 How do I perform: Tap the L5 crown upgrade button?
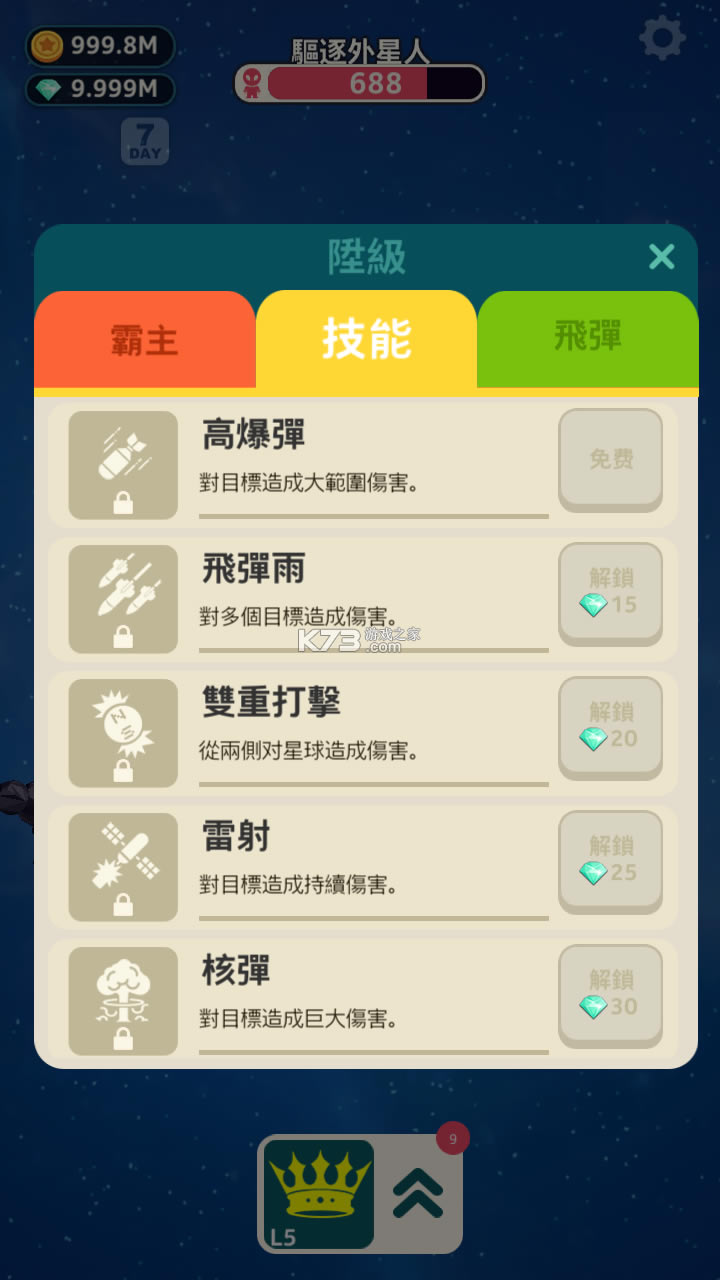tap(320, 1193)
